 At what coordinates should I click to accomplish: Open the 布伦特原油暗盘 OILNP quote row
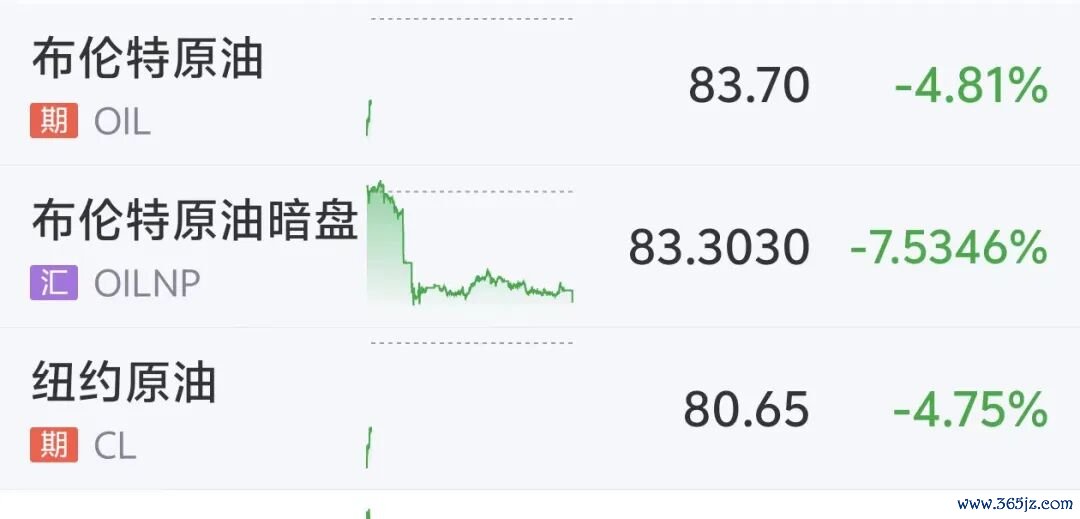click(540, 246)
